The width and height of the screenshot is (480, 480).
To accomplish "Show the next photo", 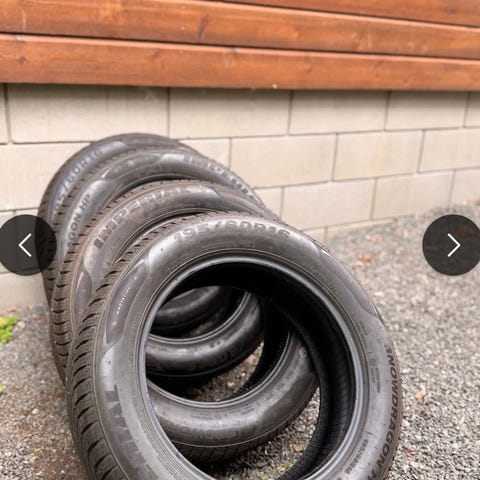I will coord(452,245).
